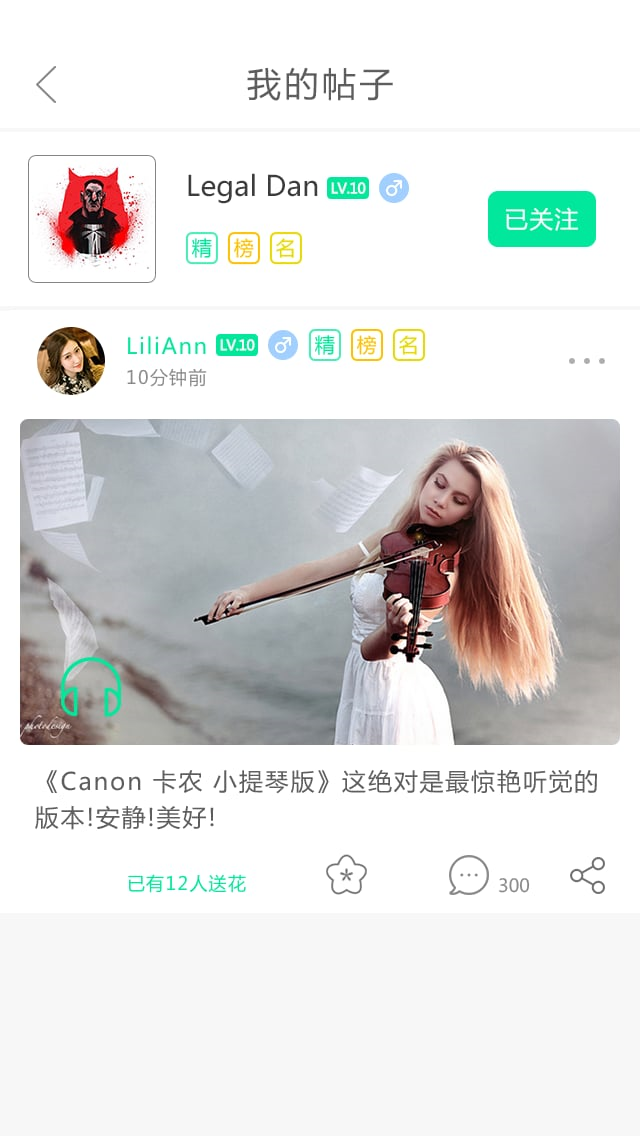This screenshot has width=640, height=1136.
Task: Open LiliAnn's profile avatar
Action: 71,360
